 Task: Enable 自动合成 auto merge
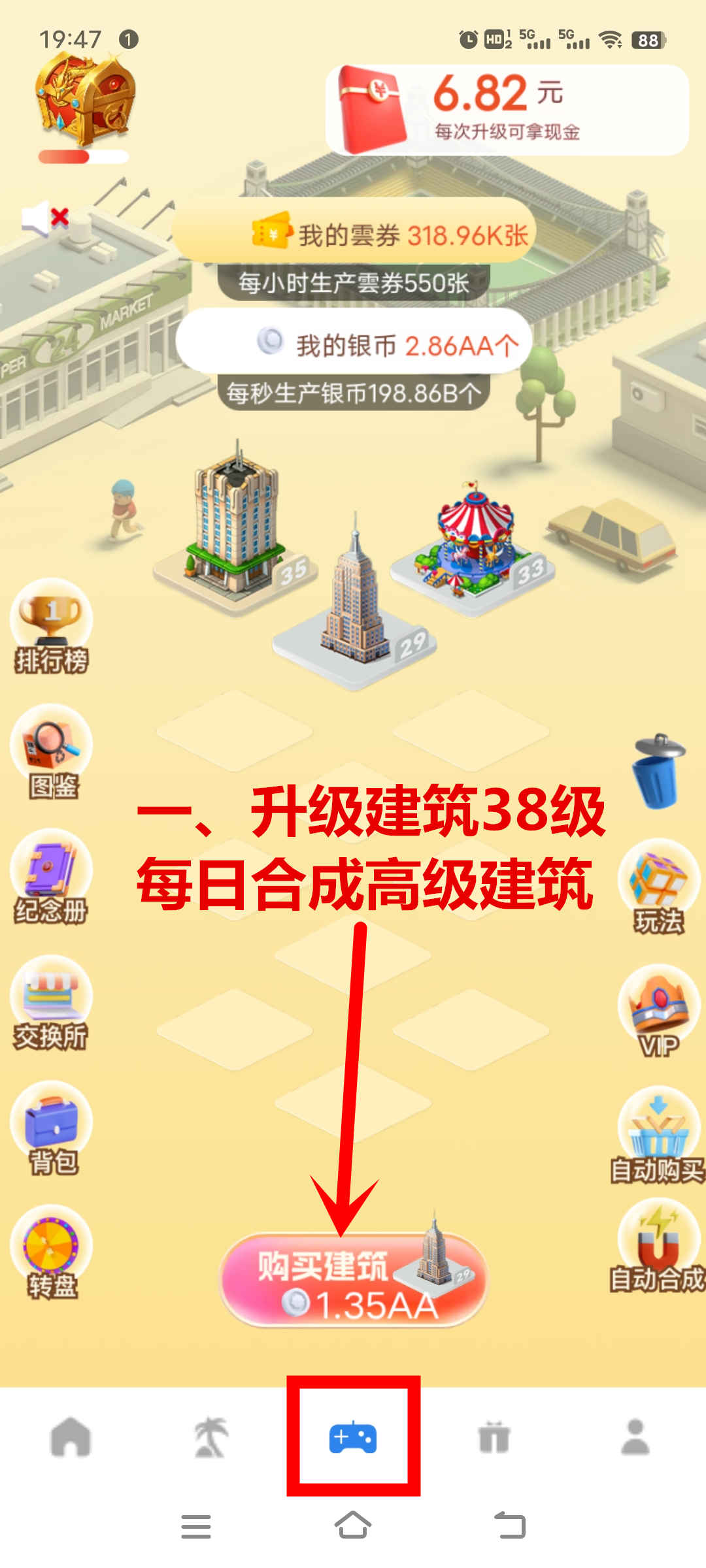(x=658, y=1247)
